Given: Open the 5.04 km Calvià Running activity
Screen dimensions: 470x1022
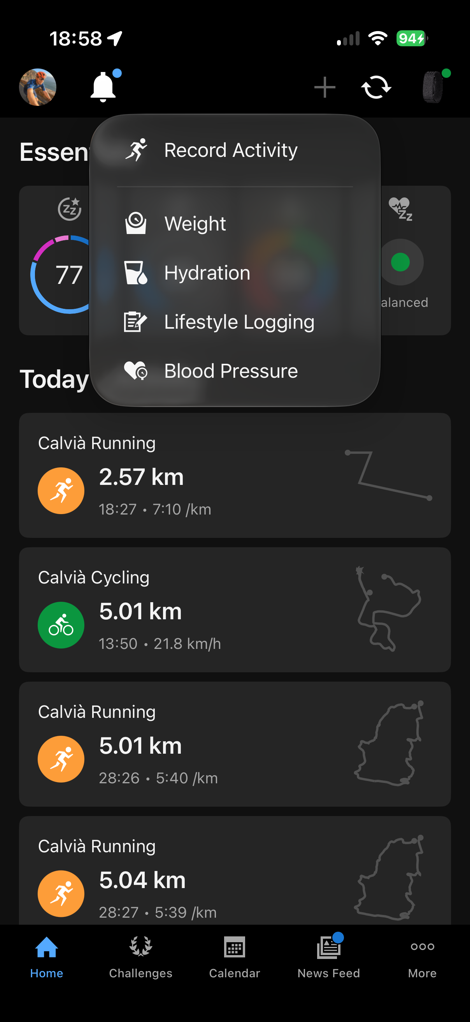Looking at the screenshot, I should pyautogui.click(x=235, y=870).
